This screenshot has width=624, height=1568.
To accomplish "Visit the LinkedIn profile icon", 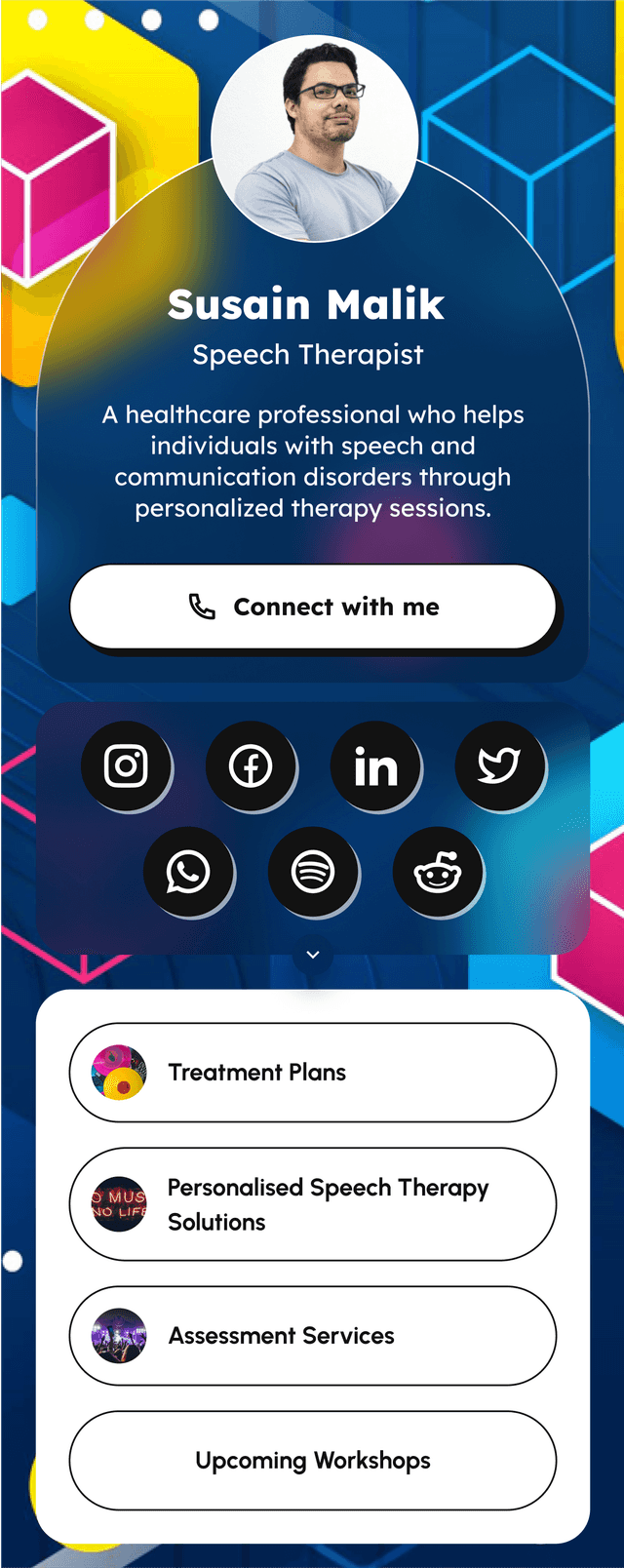I will point(375,766).
